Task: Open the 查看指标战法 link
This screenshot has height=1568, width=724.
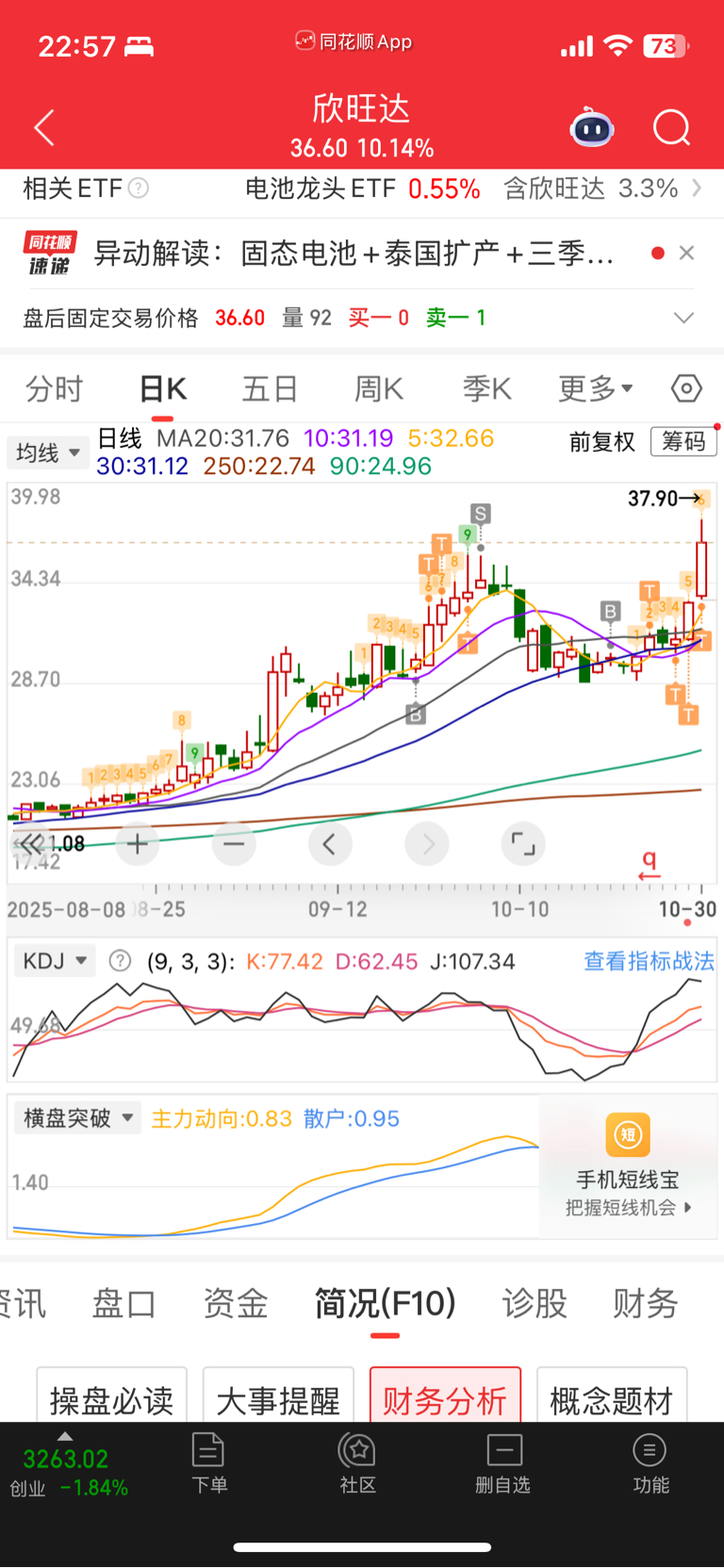Action: coord(649,961)
